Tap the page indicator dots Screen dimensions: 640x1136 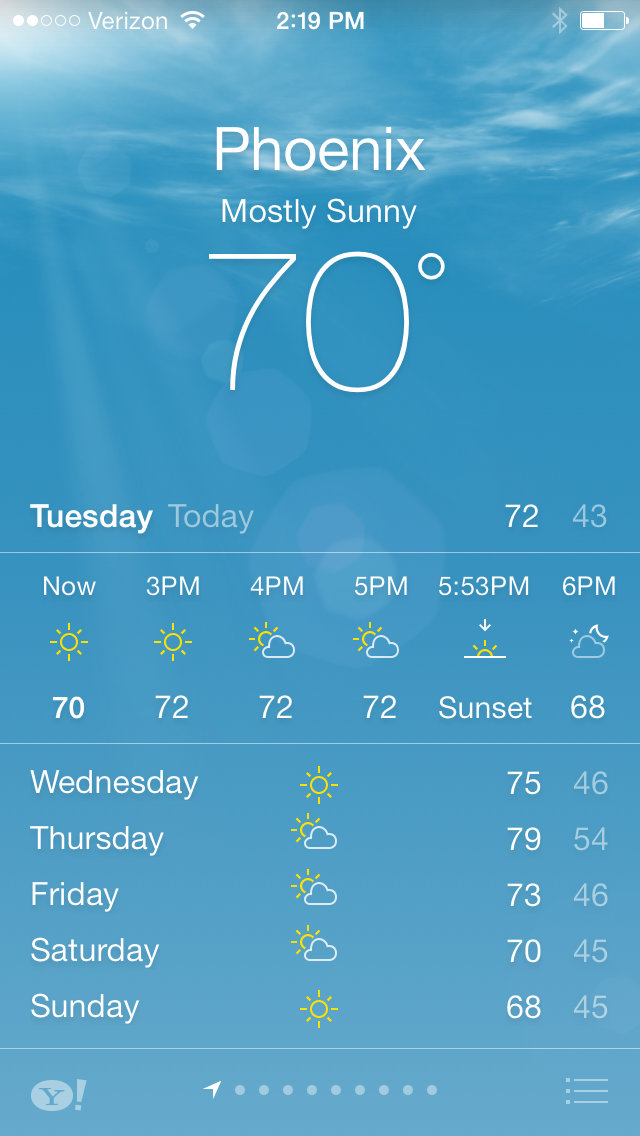322,1090
